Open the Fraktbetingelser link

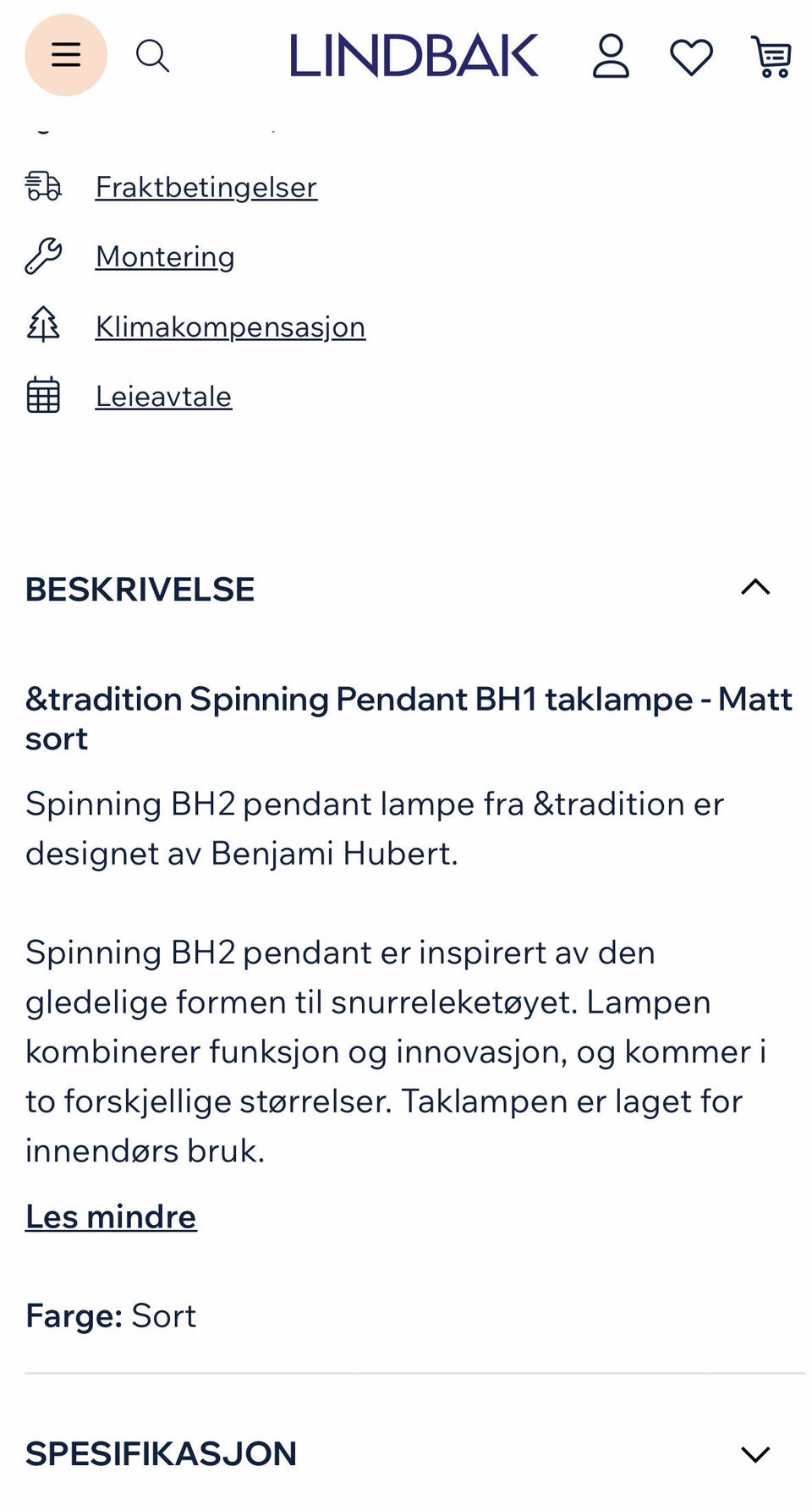[x=206, y=186]
